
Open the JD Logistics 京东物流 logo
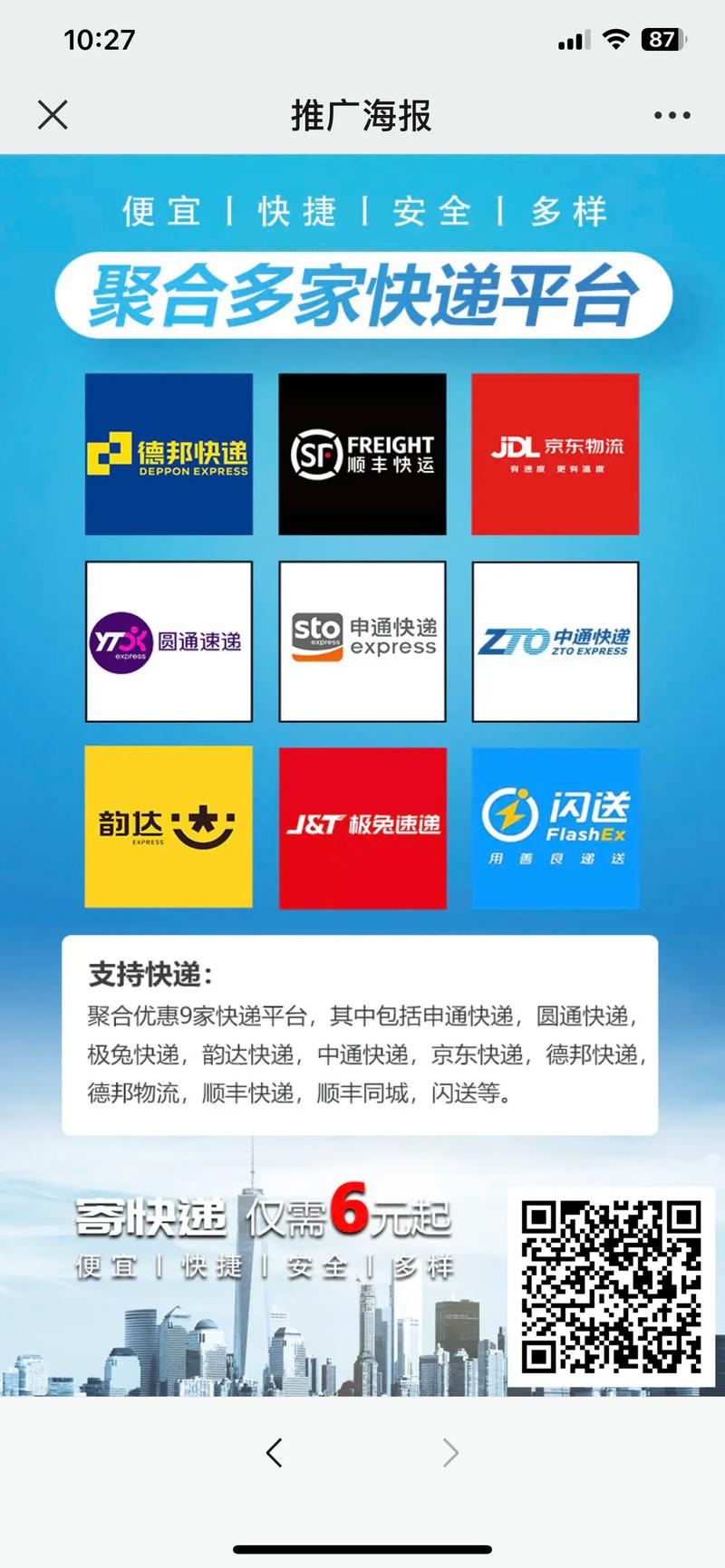(555, 453)
